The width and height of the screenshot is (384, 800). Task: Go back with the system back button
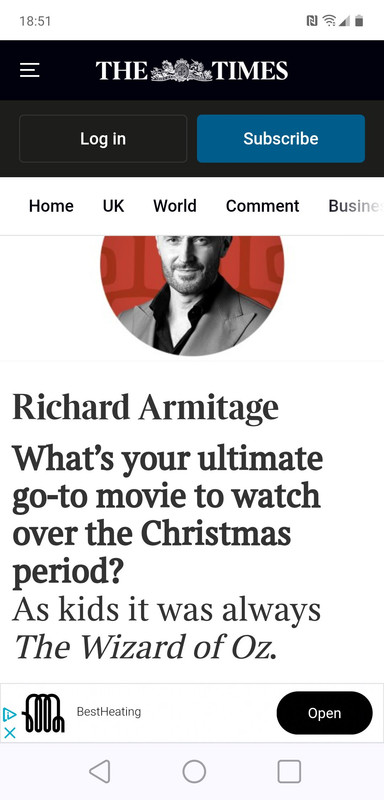tap(99, 771)
